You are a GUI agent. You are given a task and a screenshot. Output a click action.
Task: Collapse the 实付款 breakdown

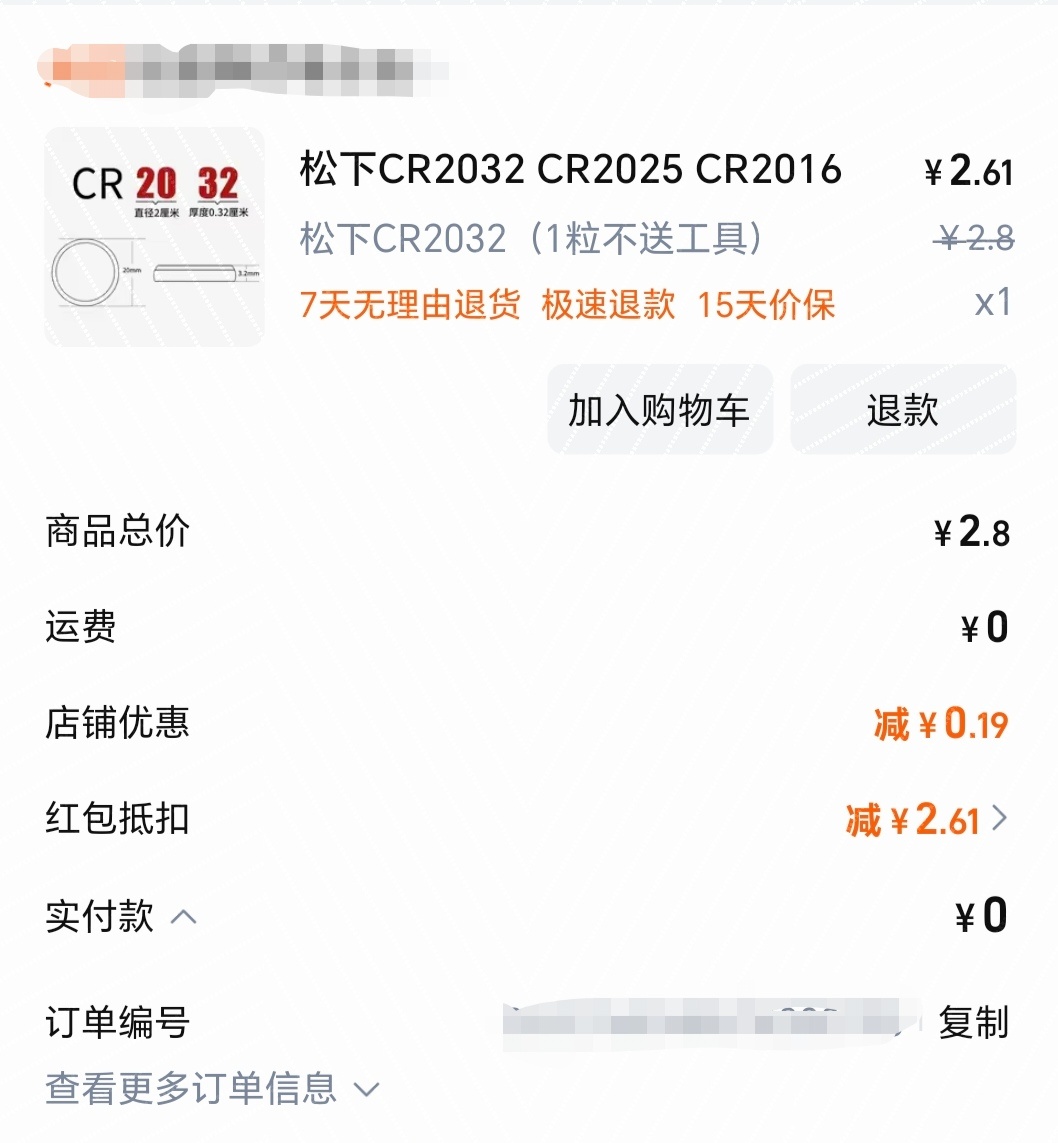point(184,916)
